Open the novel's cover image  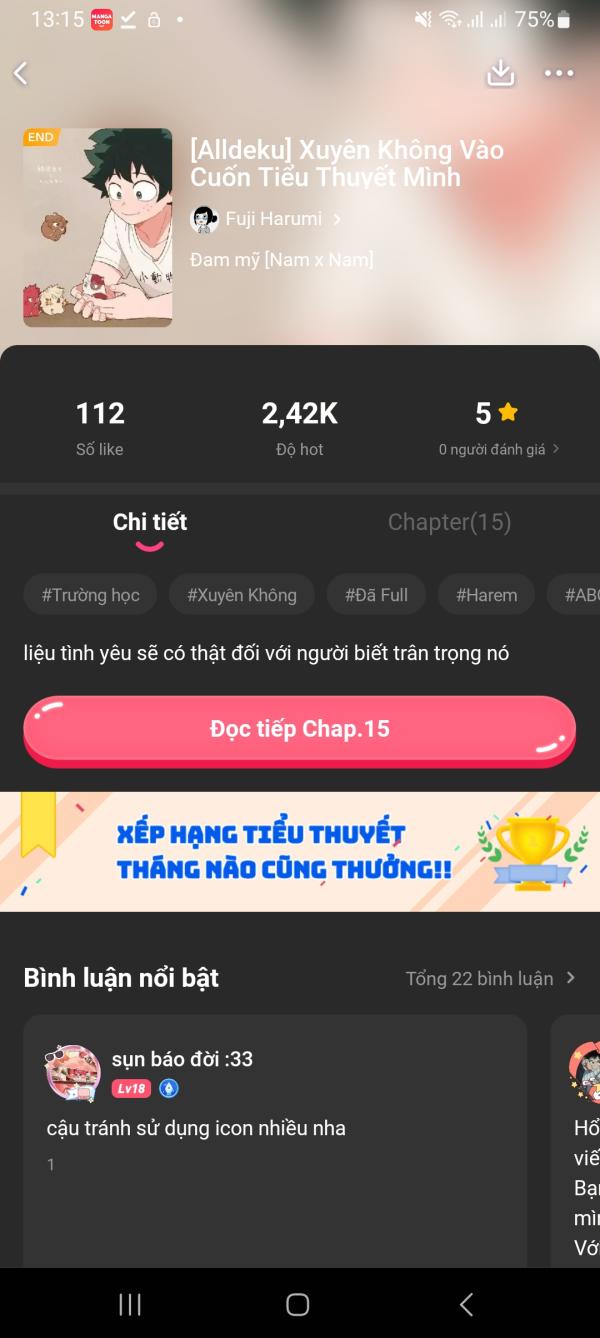pyautogui.click(x=98, y=227)
